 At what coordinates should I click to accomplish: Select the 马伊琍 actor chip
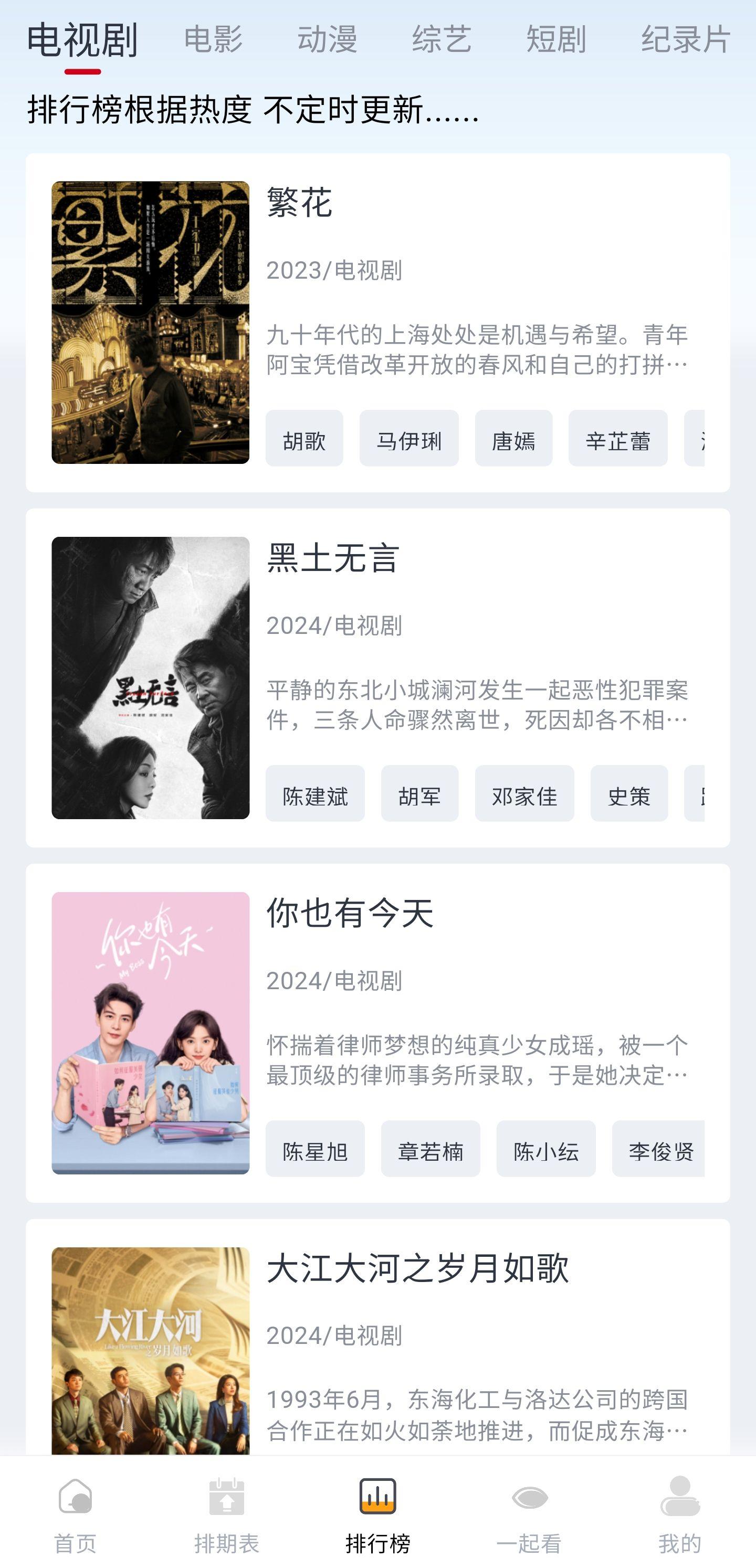409,439
